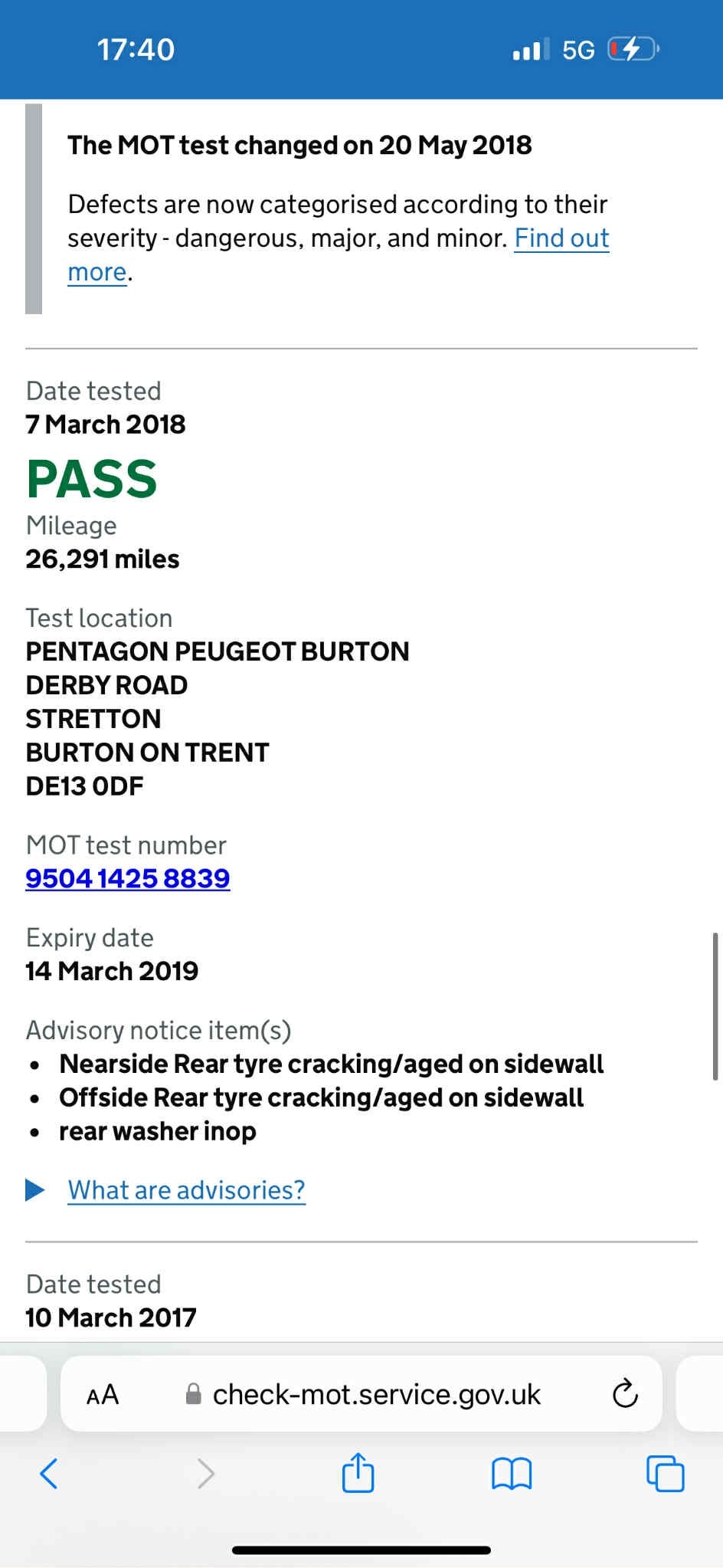723x1568 pixels.
Task: Open the 'Find out more' link
Action: (561, 238)
